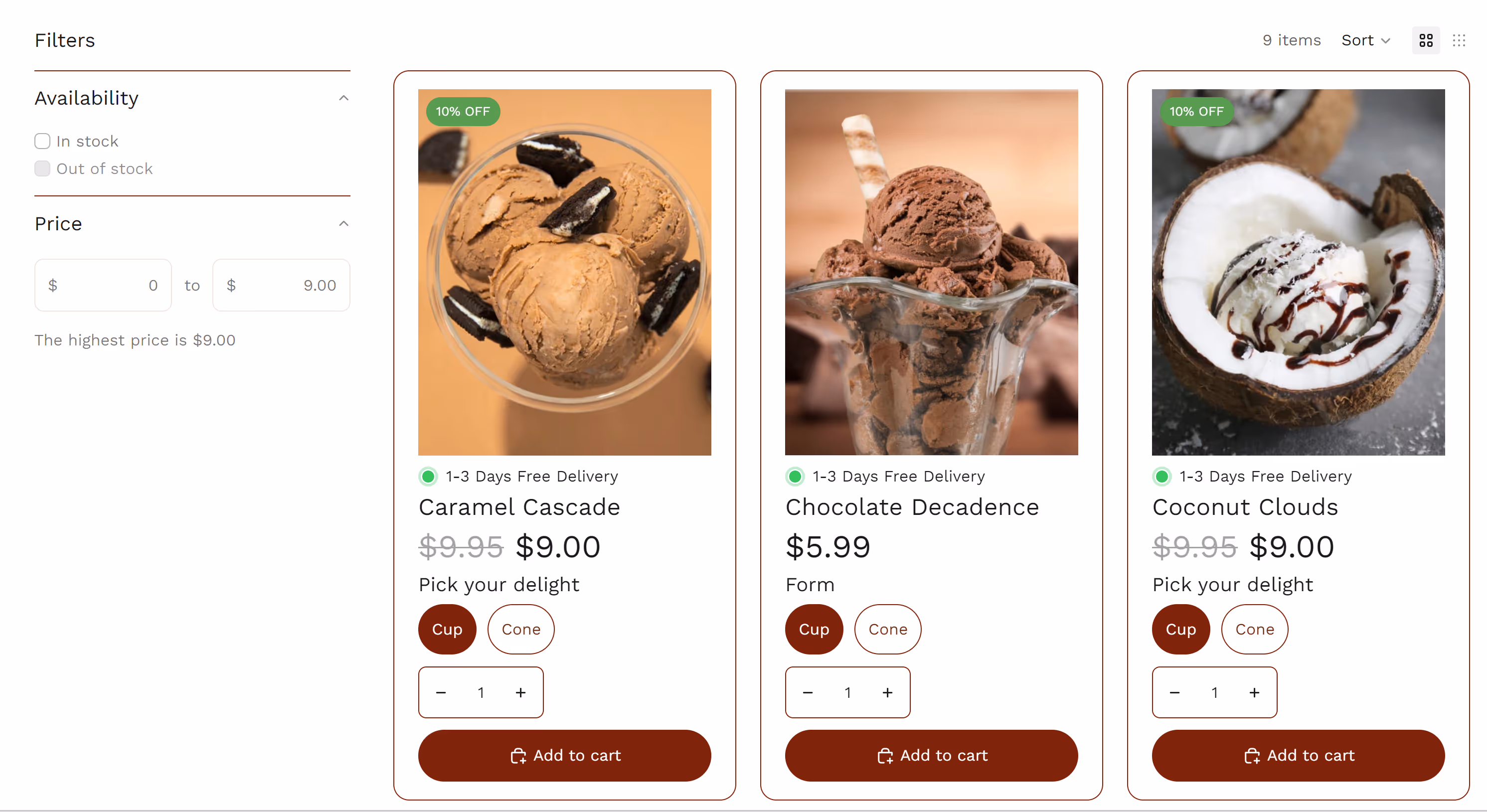Add Chocolate Decadence to cart
This screenshot has height=812, width=1487.
pos(931,756)
